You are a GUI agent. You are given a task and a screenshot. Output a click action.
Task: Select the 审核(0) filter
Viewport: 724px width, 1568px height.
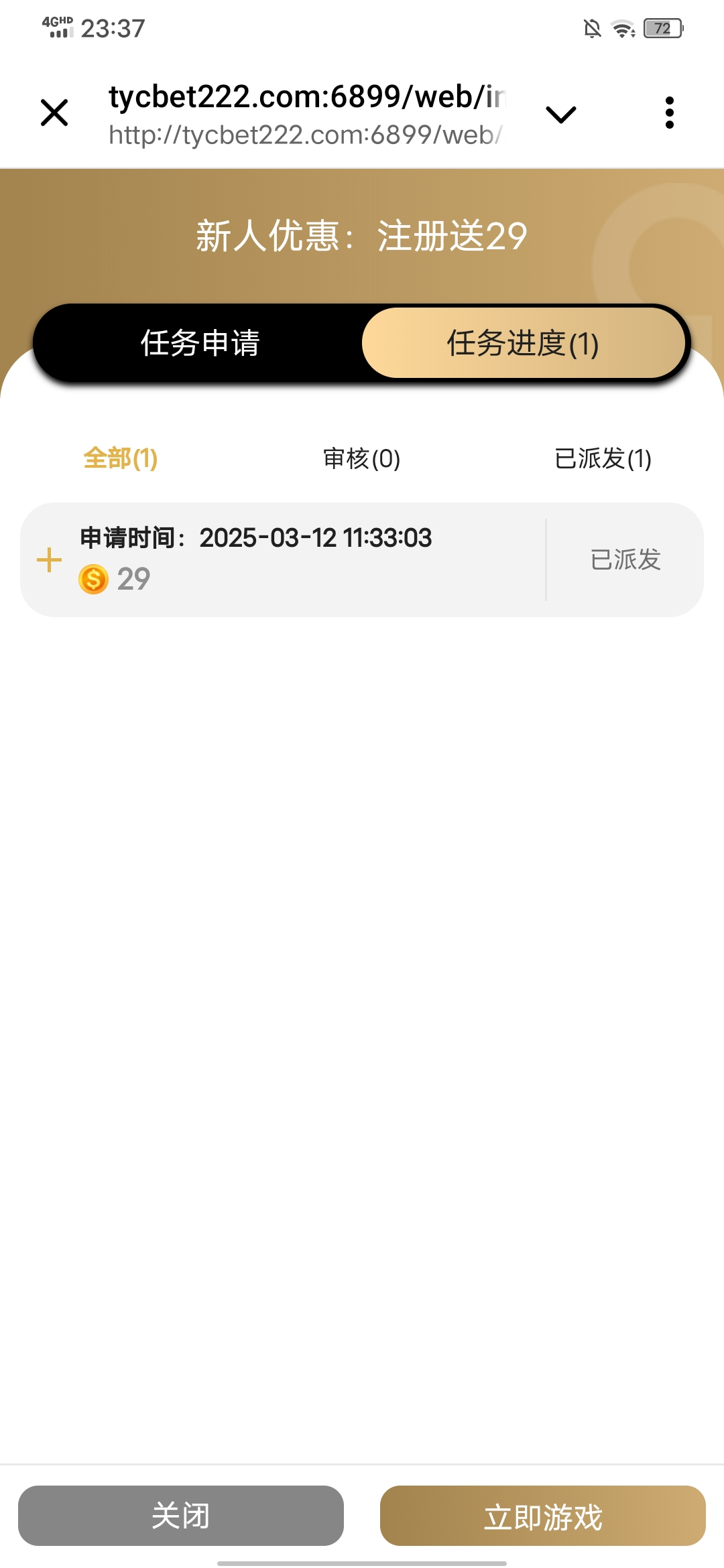[x=360, y=460]
